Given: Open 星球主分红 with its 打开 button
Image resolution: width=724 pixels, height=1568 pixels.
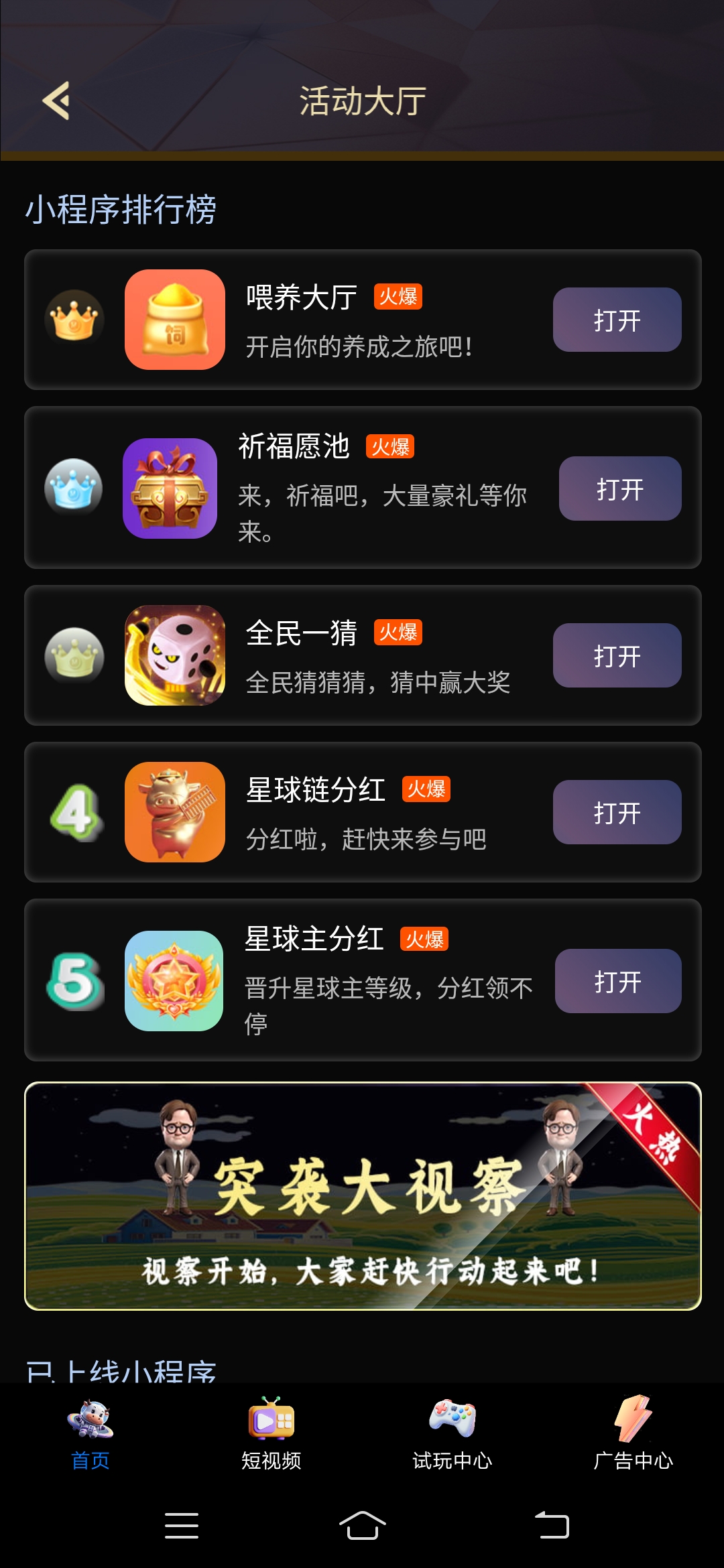Looking at the screenshot, I should 618,981.
